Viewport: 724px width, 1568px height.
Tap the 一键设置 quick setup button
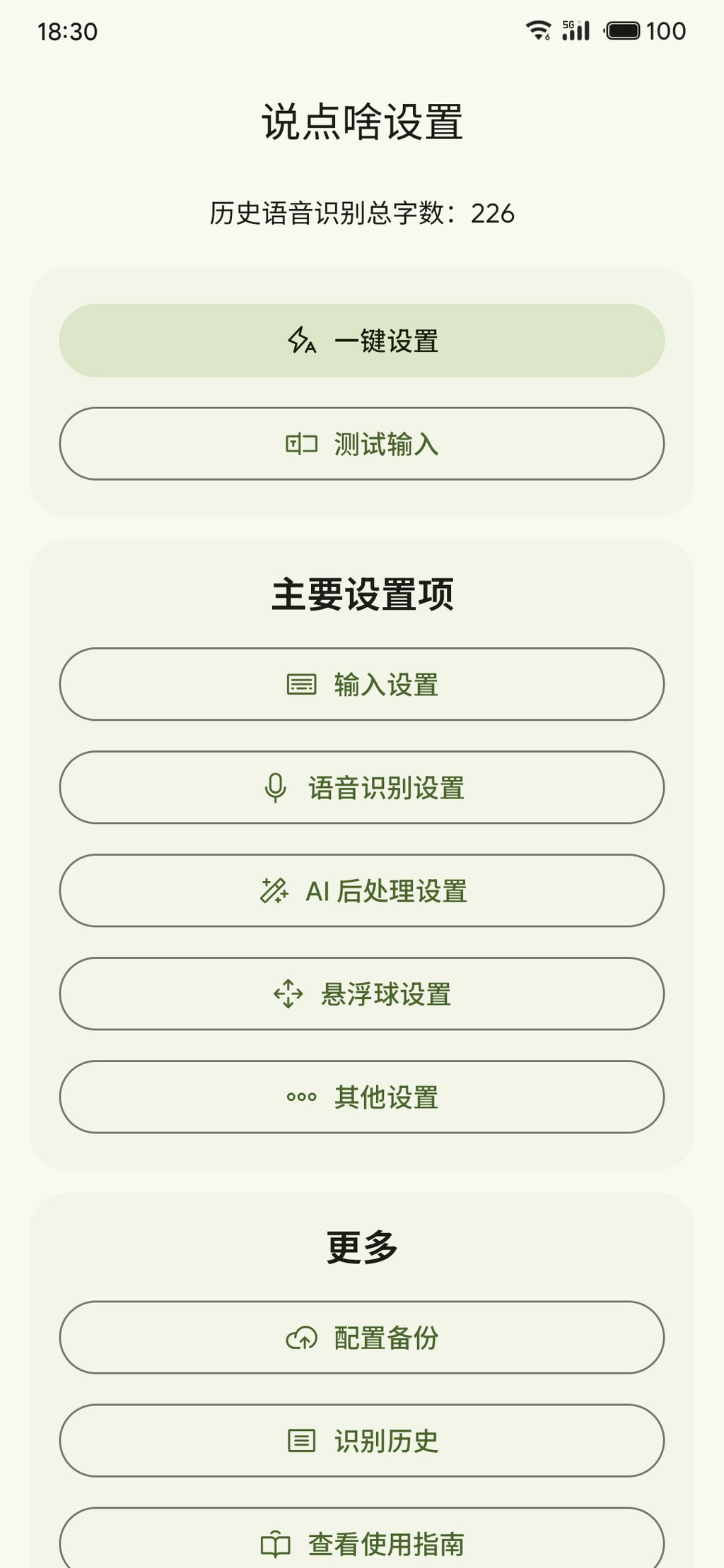coord(361,341)
